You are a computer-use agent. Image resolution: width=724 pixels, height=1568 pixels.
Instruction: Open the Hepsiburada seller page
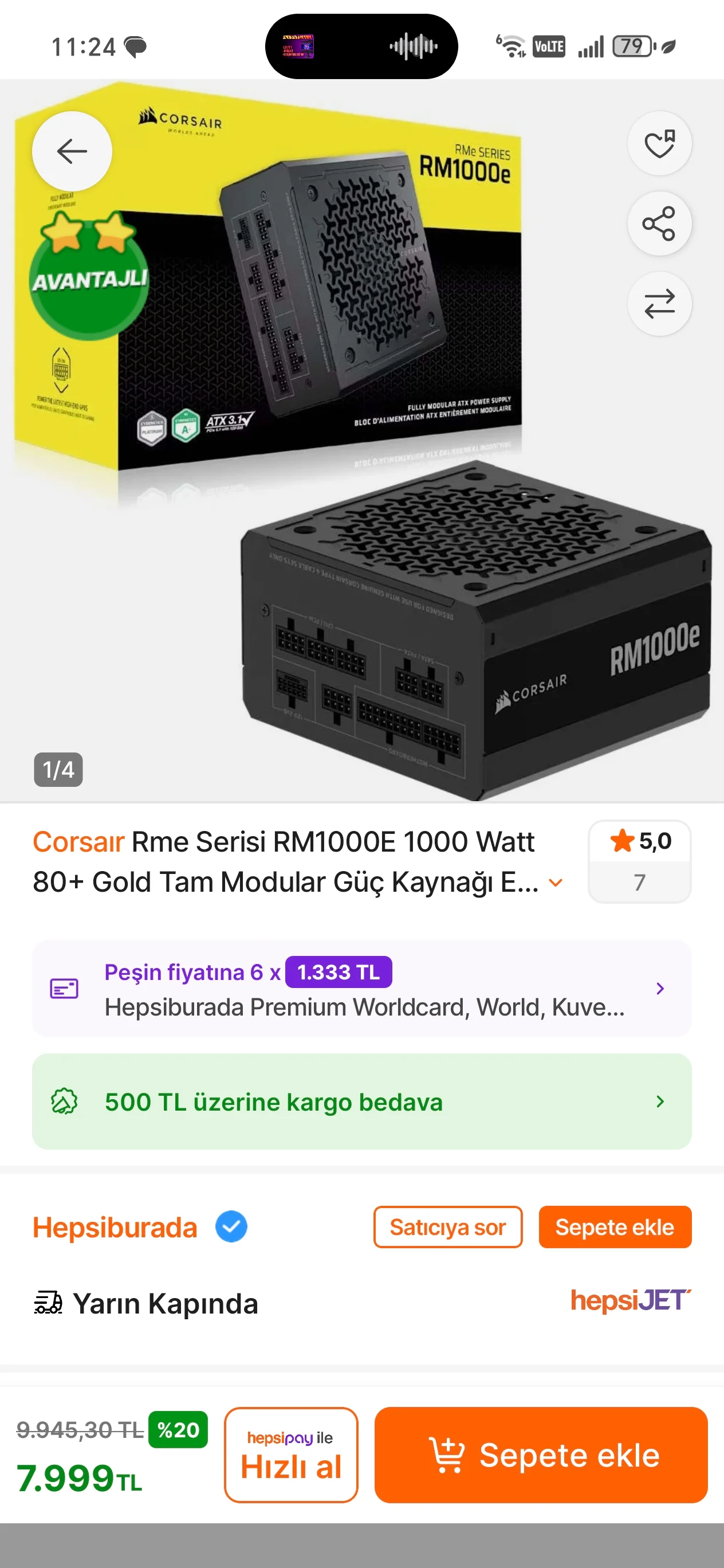pyautogui.click(x=115, y=1227)
